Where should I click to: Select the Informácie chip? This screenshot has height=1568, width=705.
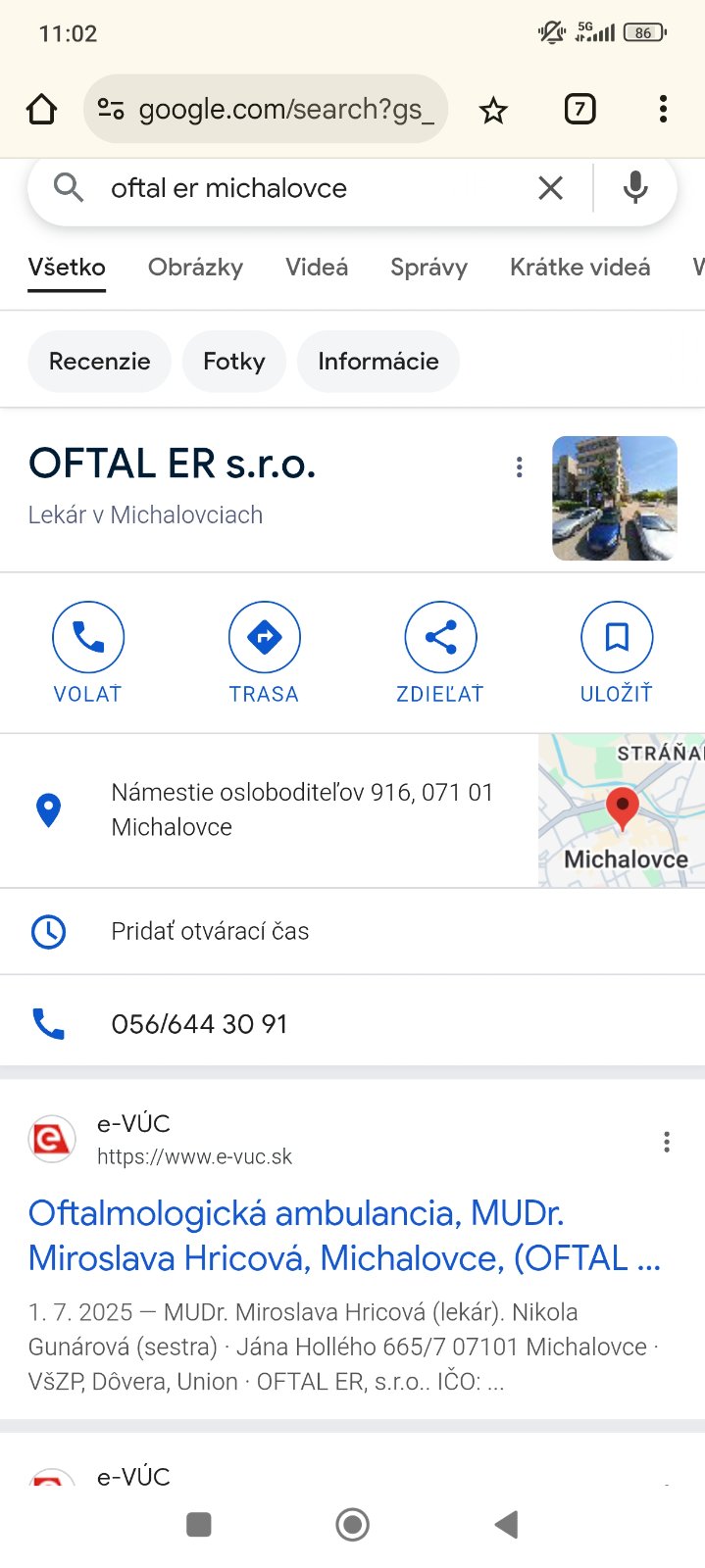[378, 362]
